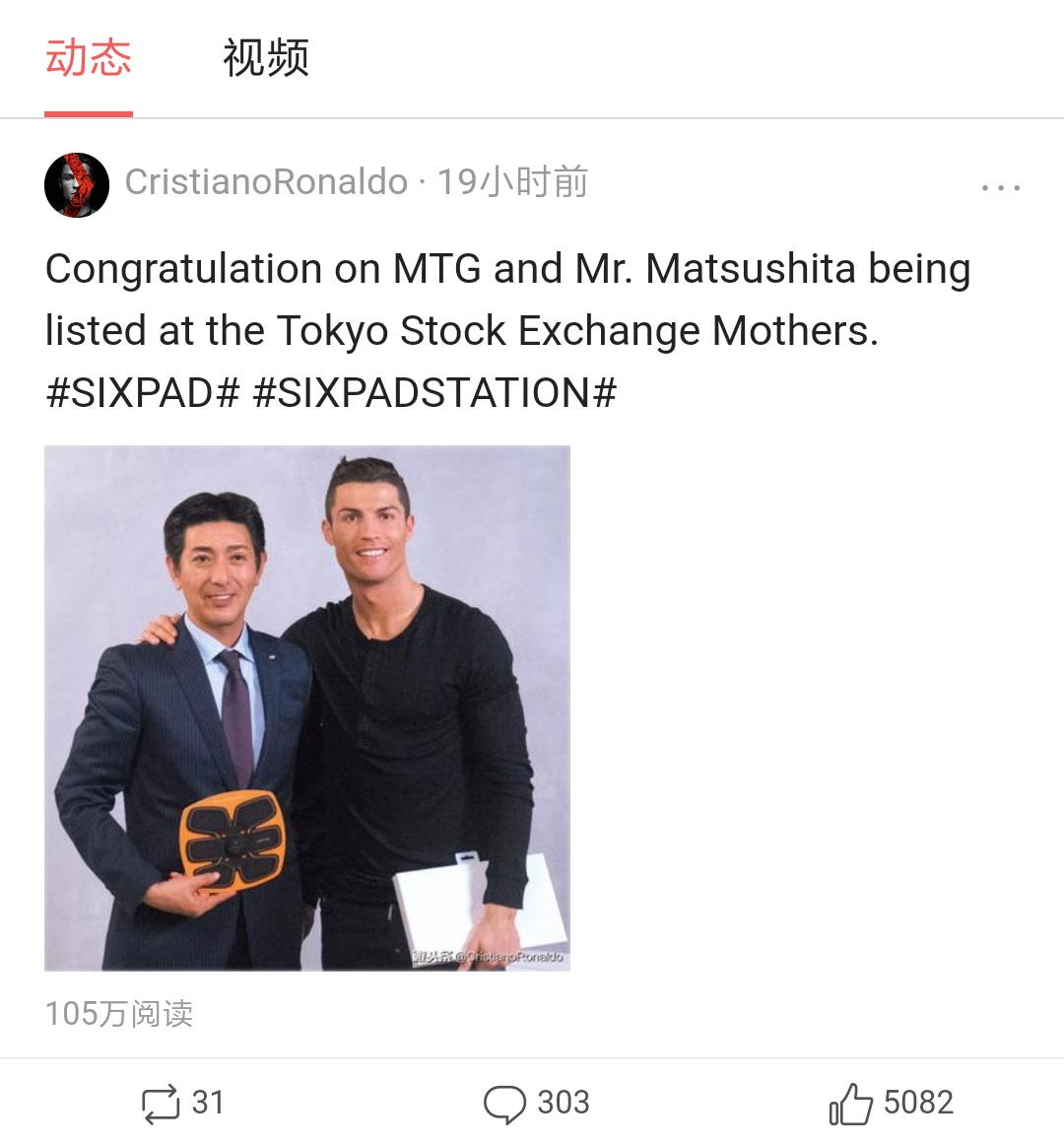Viewport: 1064px width, 1146px height.
Task: Switch to the 视频 tab
Action: pos(265,58)
